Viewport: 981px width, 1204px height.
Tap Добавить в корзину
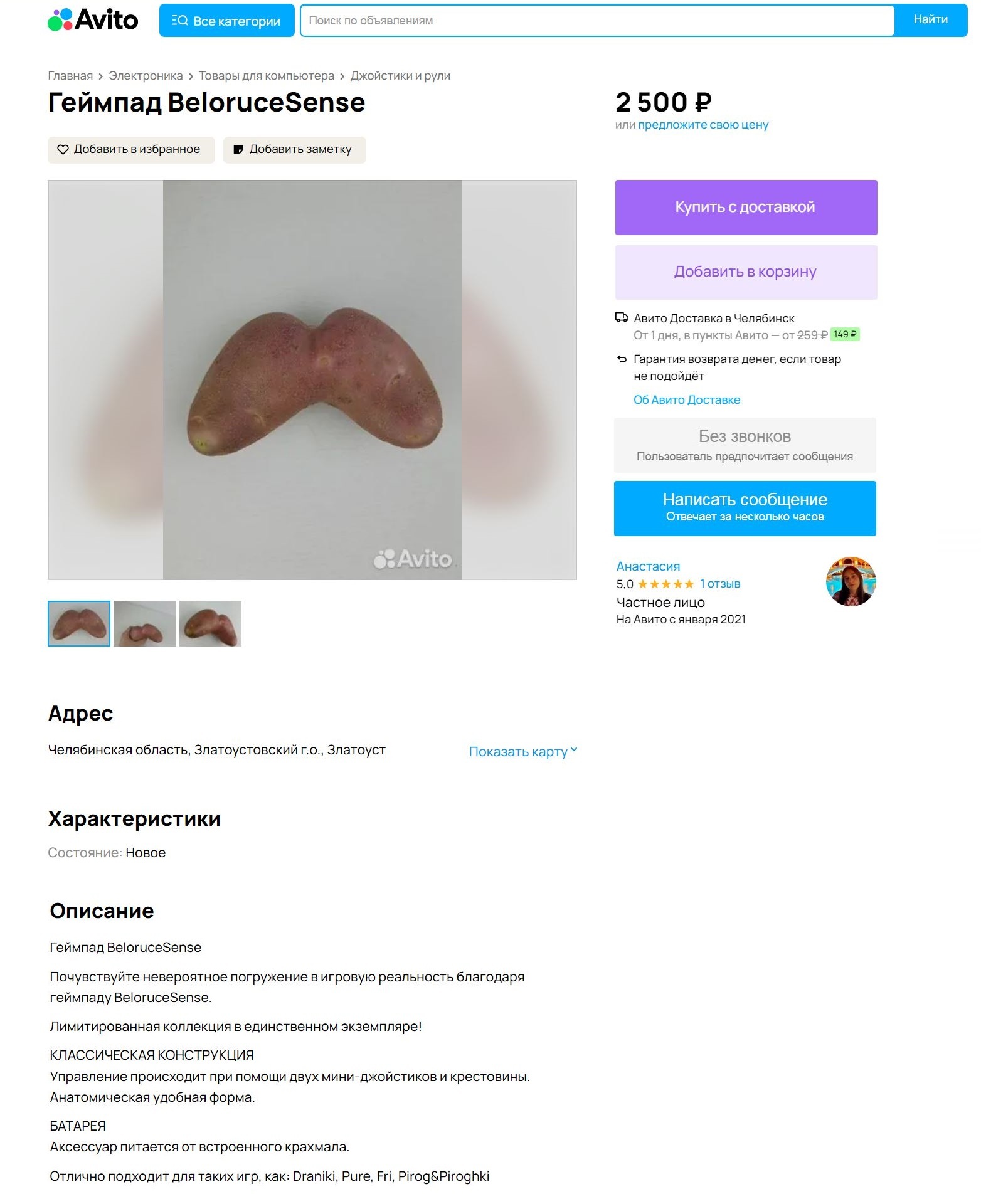(x=745, y=272)
